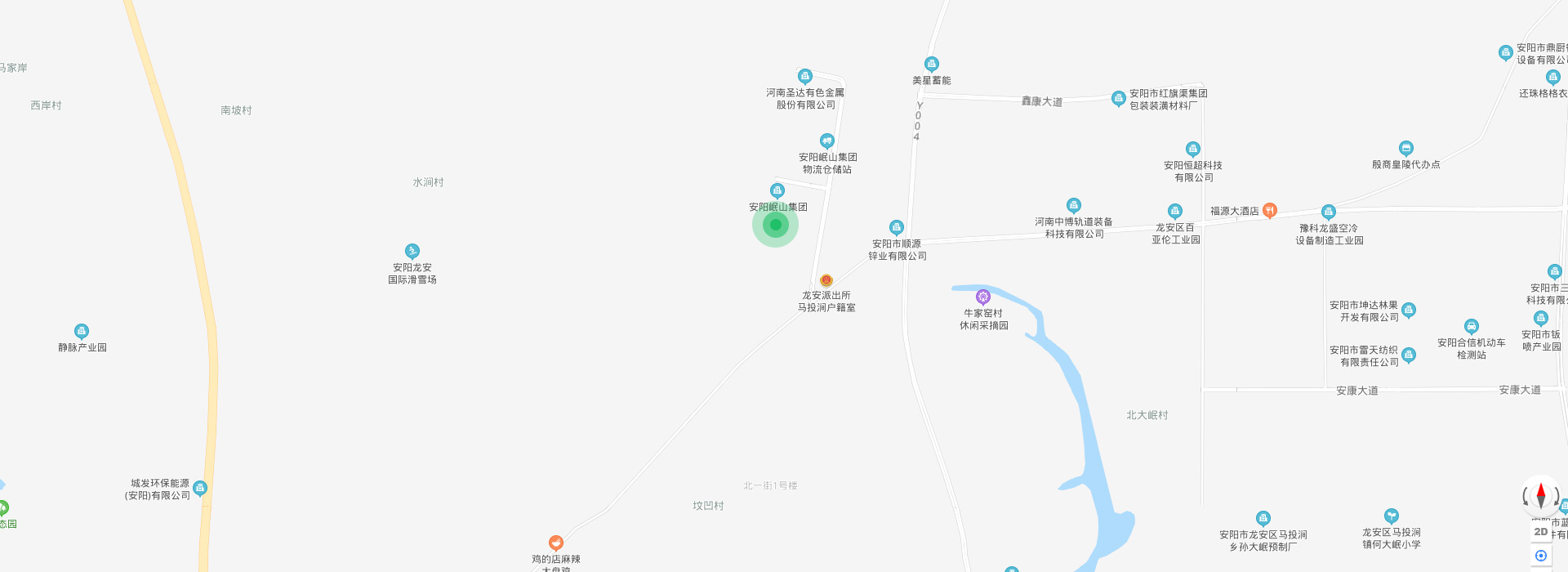The width and height of the screenshot is (1568, 572).
Task: Switch the map to 2D view
Action: coord(1541,531)
